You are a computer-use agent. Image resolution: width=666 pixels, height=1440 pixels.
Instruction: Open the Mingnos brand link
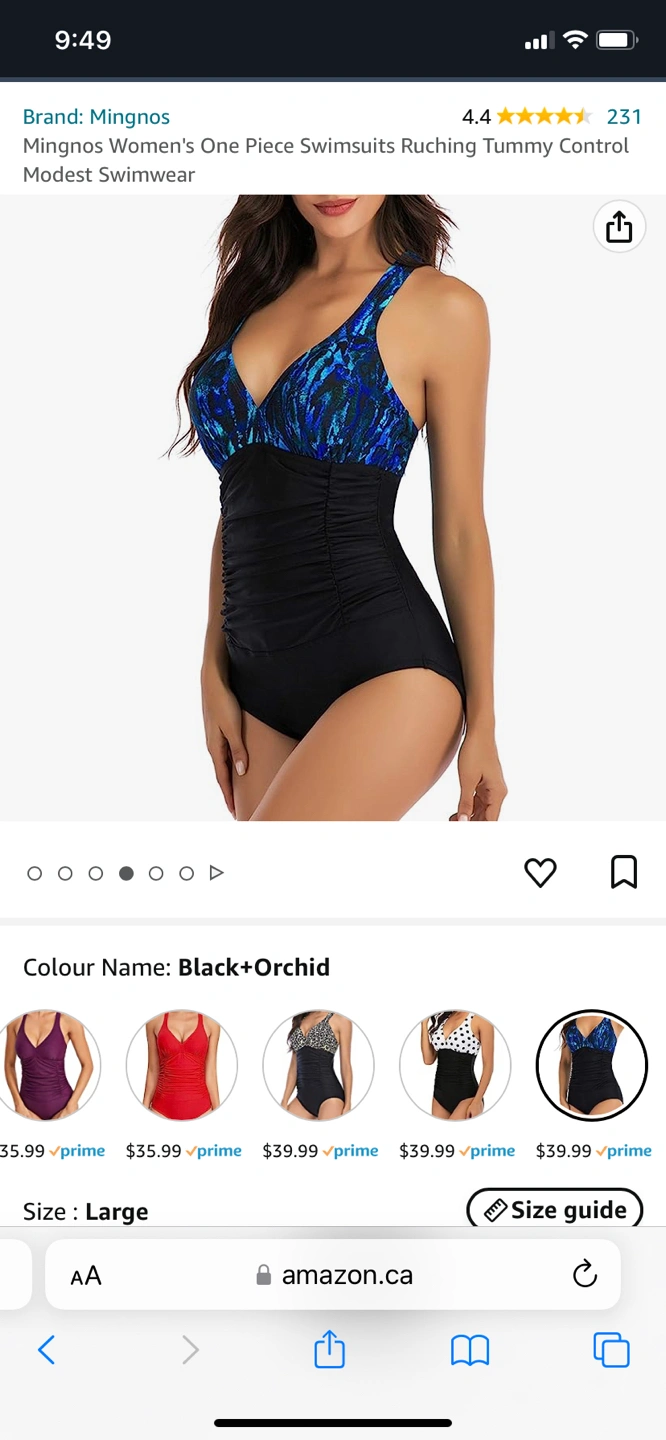pos(96,117)
